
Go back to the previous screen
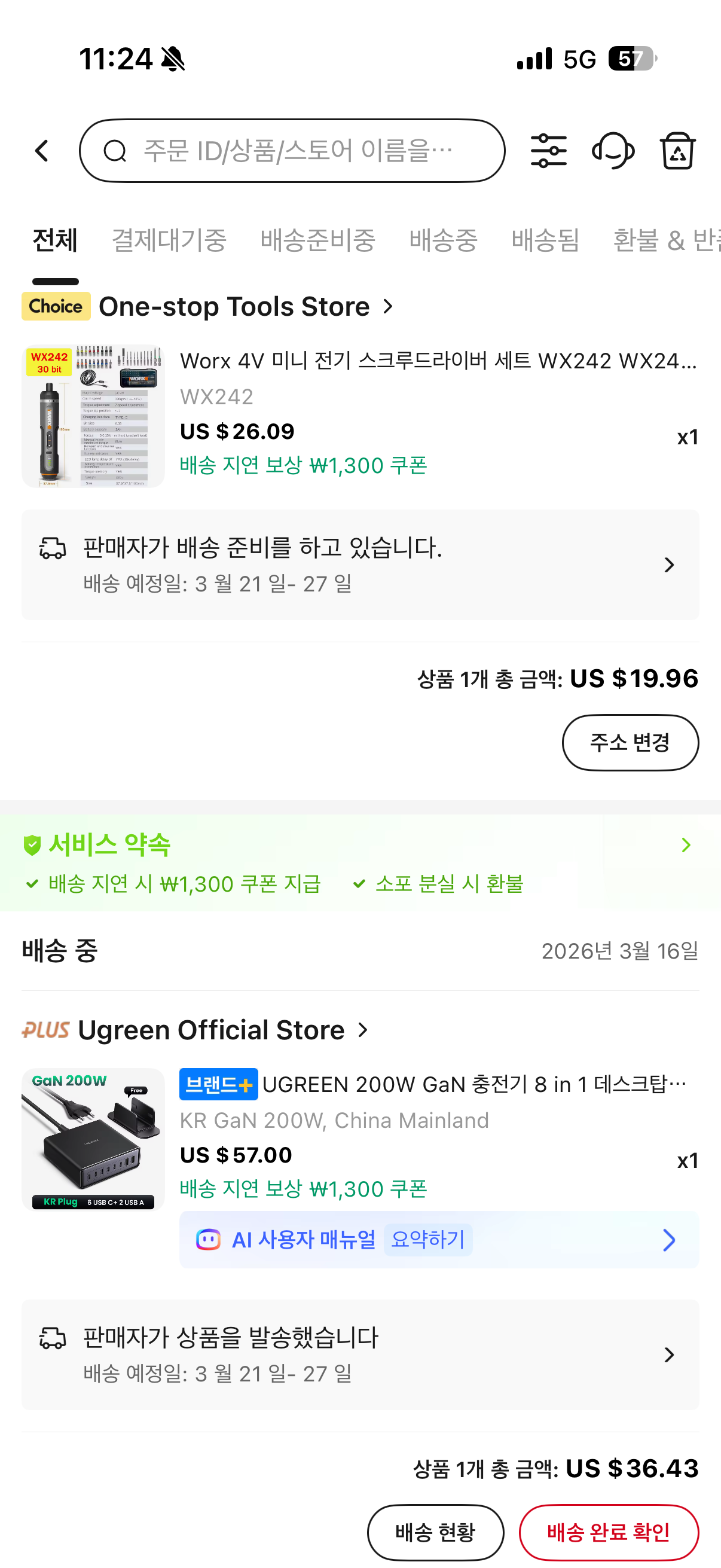[x=41, y=151]
